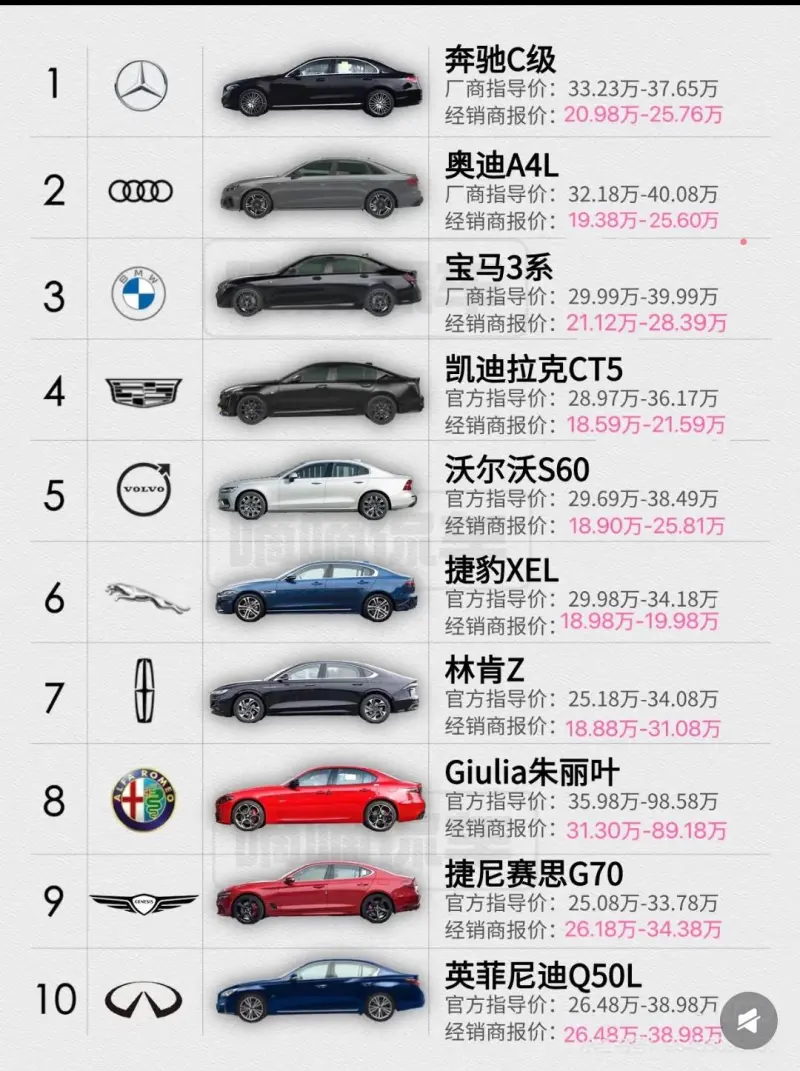Unmute the video with the speaker button
Image resolution: width=800 pixels, height=1071 pixels.
click(x=749, y=1019)
